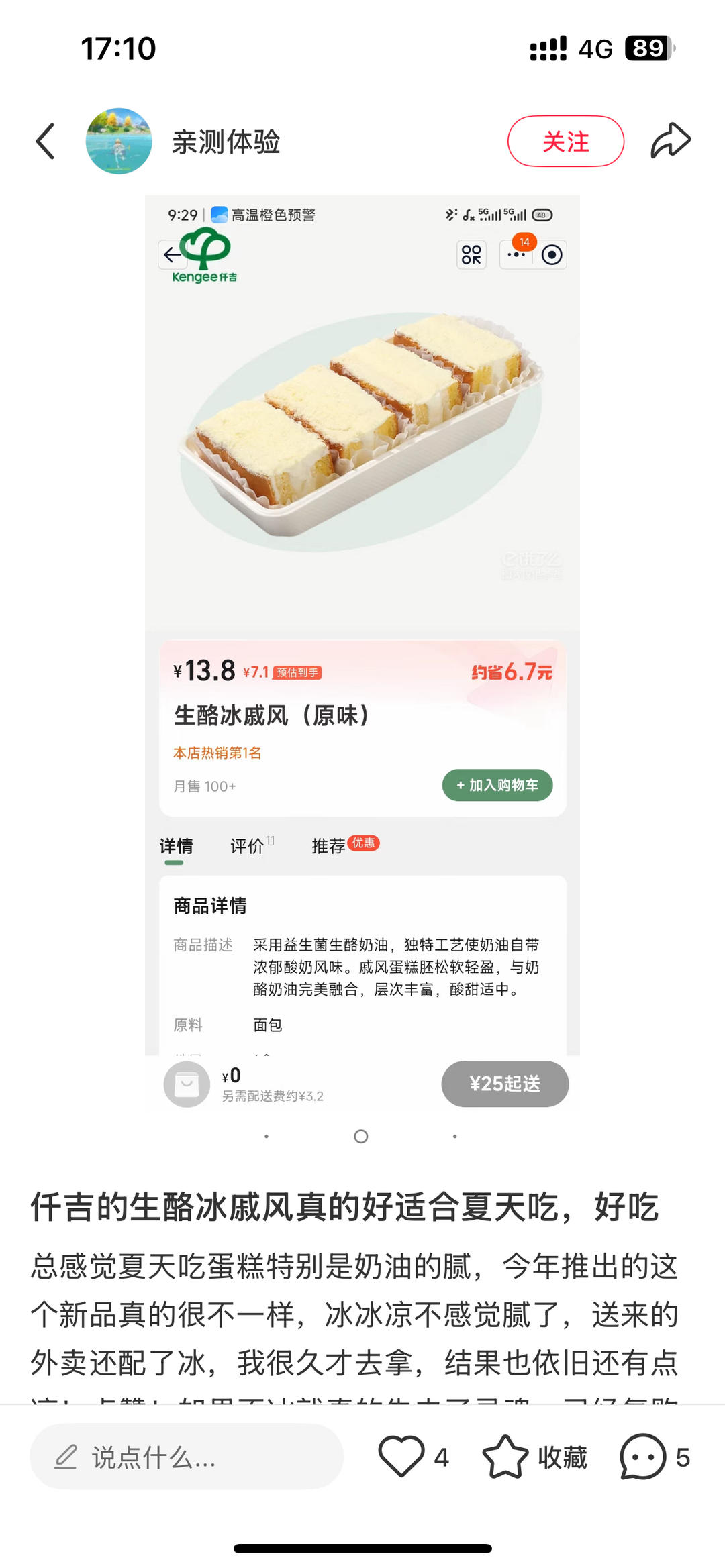This screenshot has width=725, height=1568.
Task: Go back to the previous page
Action: point(45,141)
